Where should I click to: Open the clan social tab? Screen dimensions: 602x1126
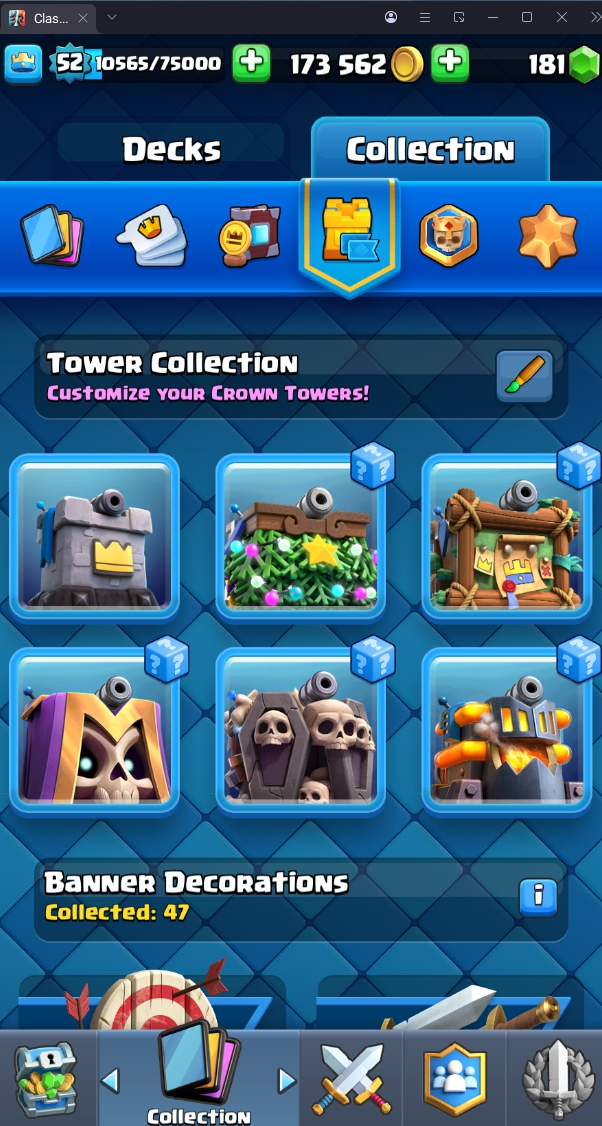[454, 1078]
